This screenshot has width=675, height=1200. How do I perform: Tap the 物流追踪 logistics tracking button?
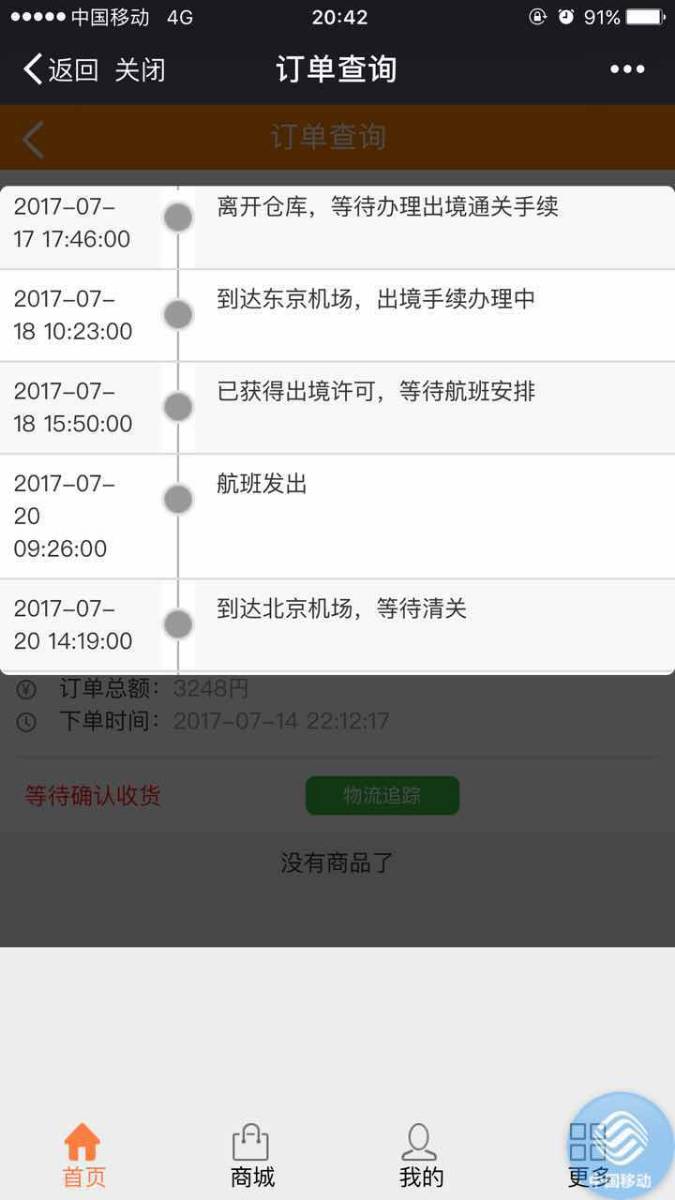point(382,796)
